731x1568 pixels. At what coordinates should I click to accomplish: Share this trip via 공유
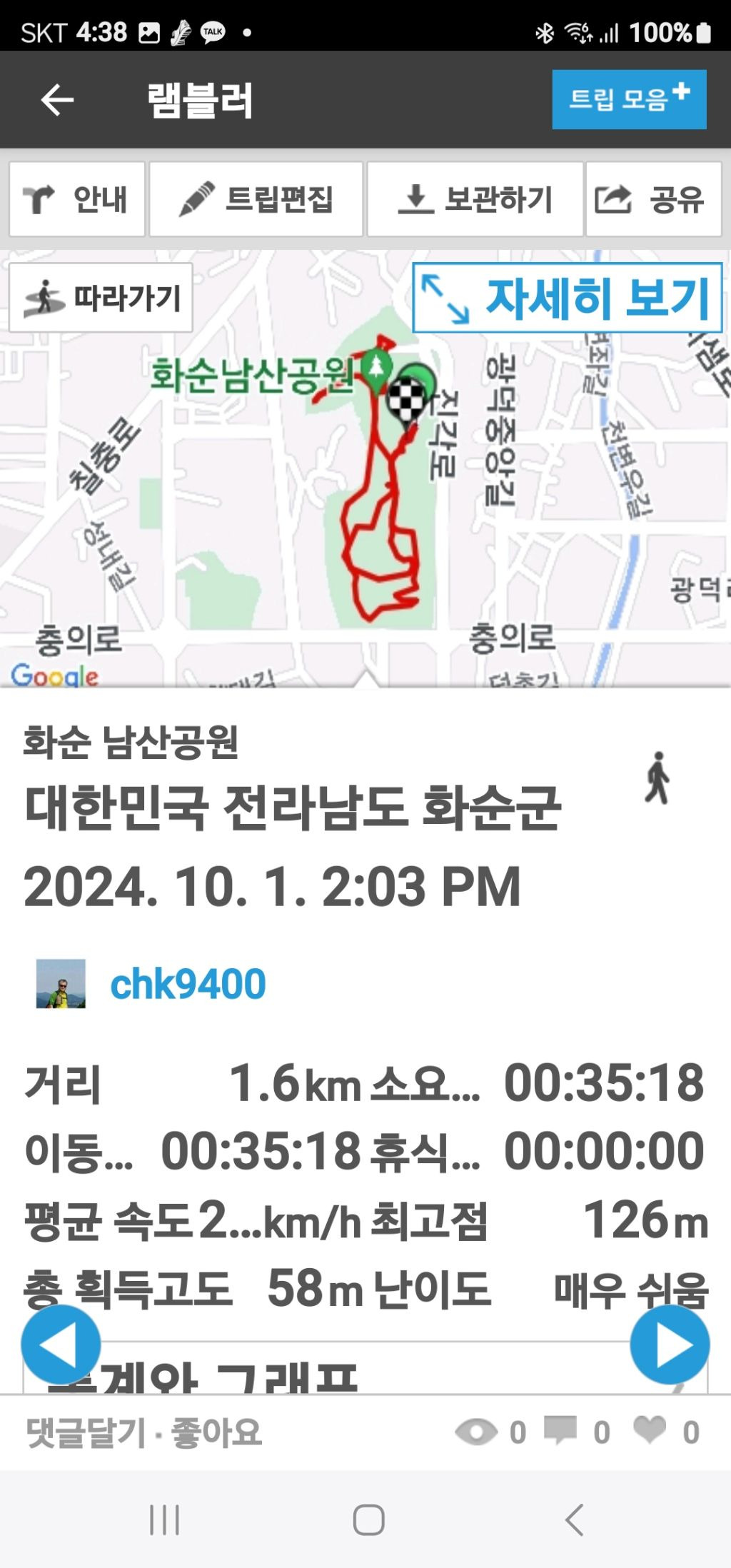653,199
